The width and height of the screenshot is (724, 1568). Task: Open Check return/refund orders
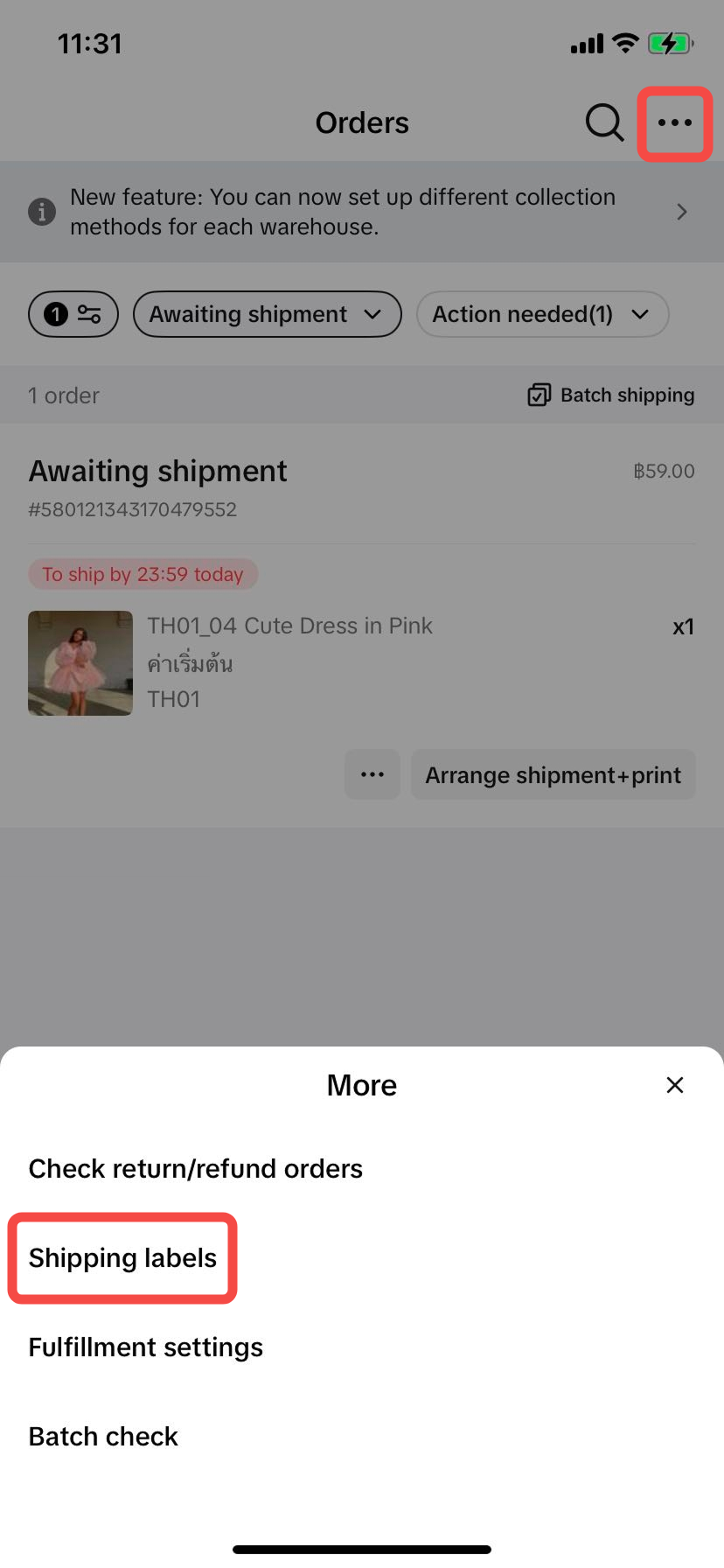click(195, 1169)
